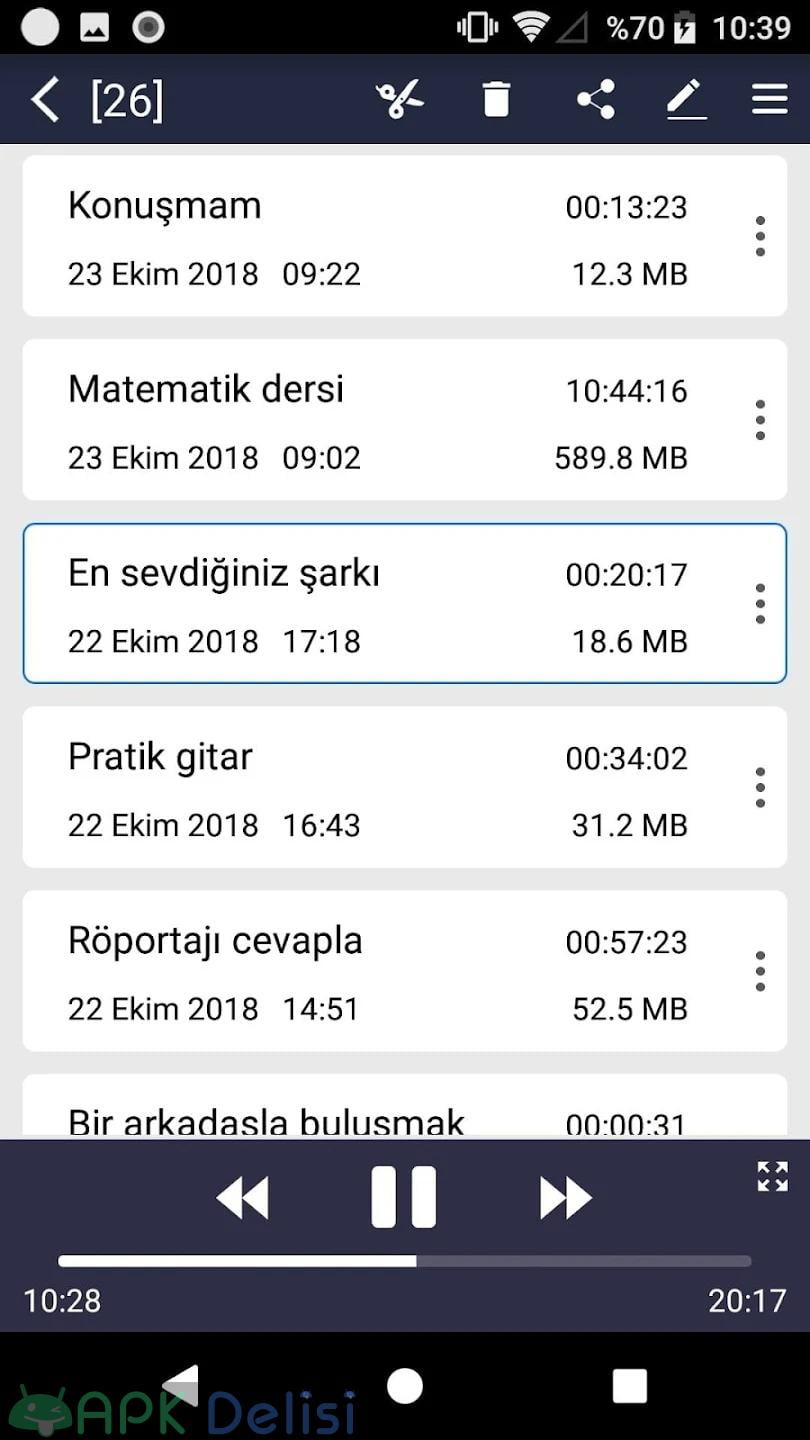Rewind the playing recording

(x=243, y=1197)
